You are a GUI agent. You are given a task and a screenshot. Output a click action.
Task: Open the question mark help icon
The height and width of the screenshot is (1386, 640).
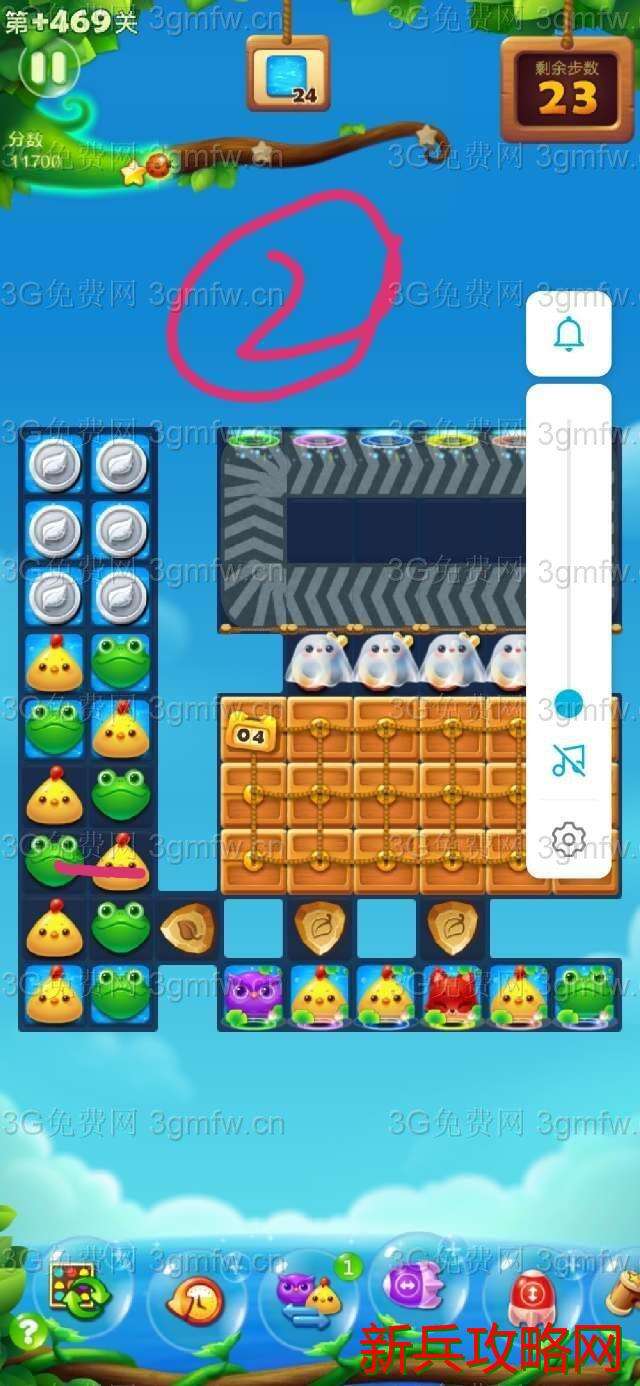click(28, 1331)
